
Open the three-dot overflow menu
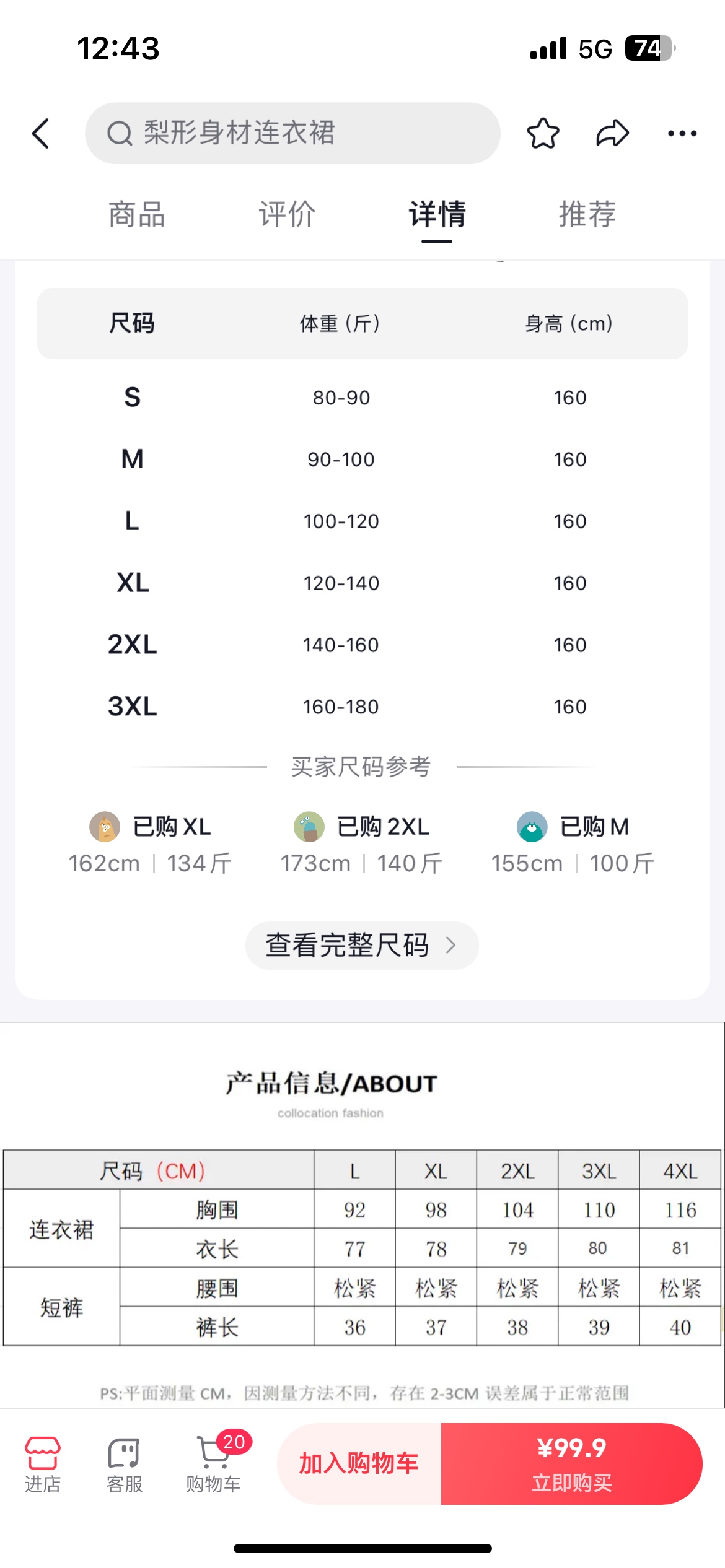point(682,133)
